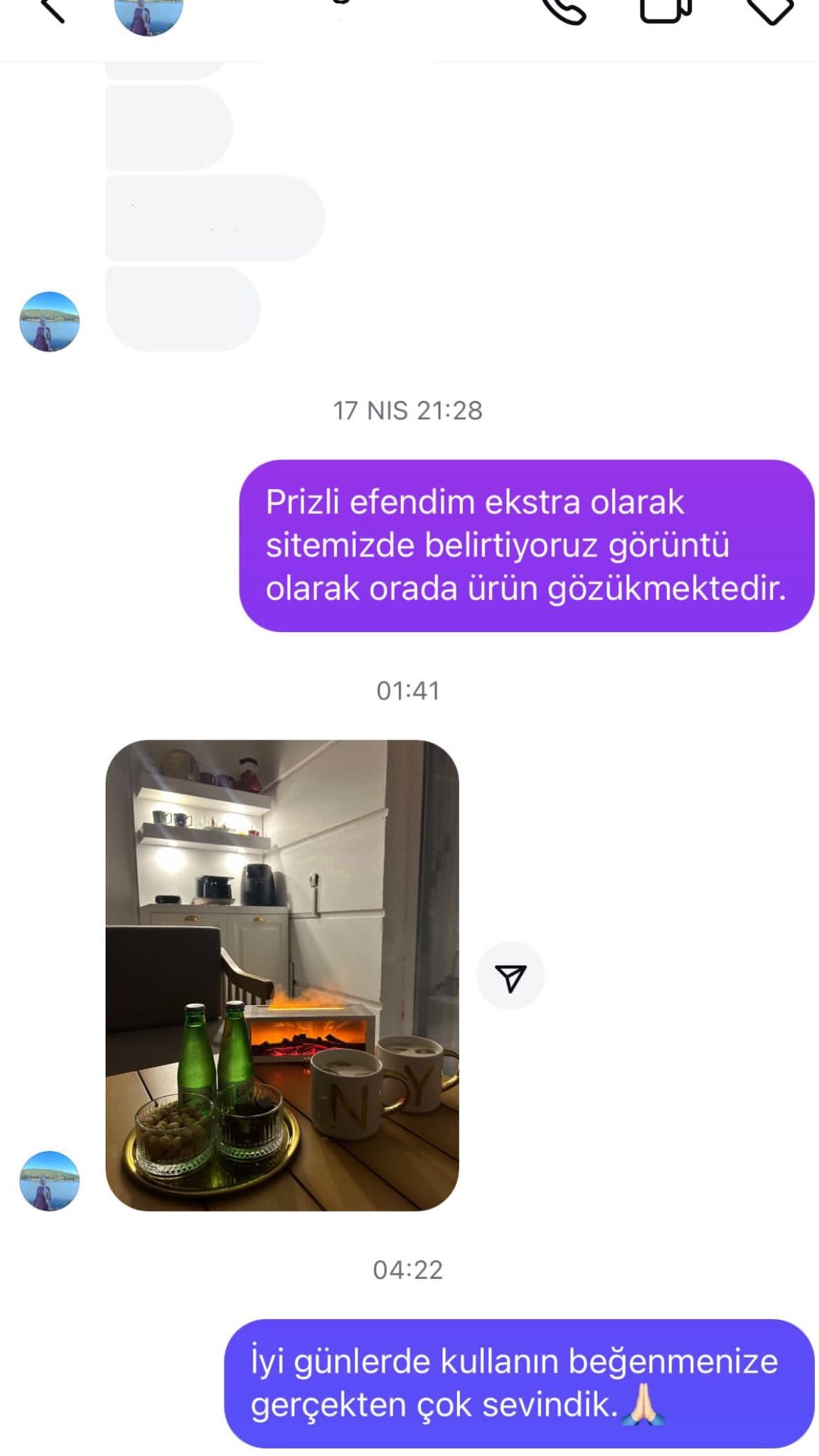Forward the photo with the share icon
This screenshot has height=1456, width=819.
point(510,978)
